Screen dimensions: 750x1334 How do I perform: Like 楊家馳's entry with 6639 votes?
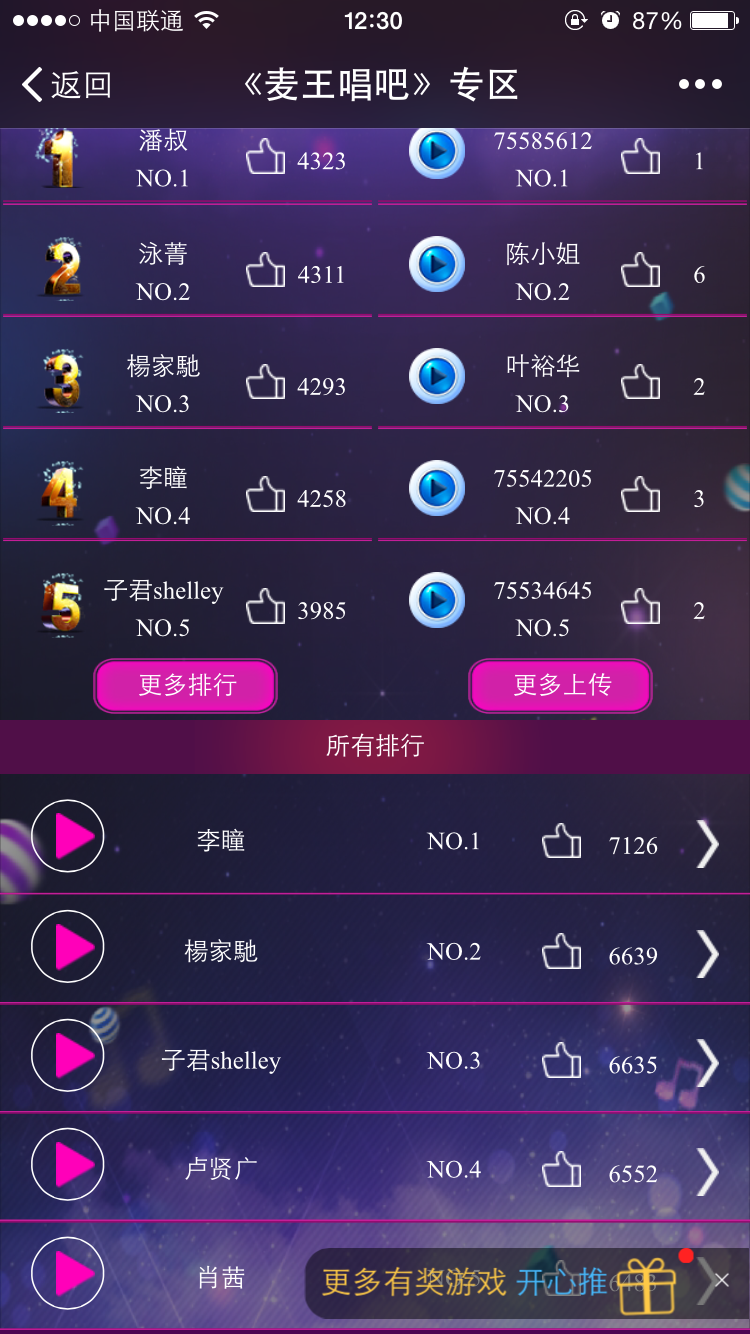[x=562, y=952]
